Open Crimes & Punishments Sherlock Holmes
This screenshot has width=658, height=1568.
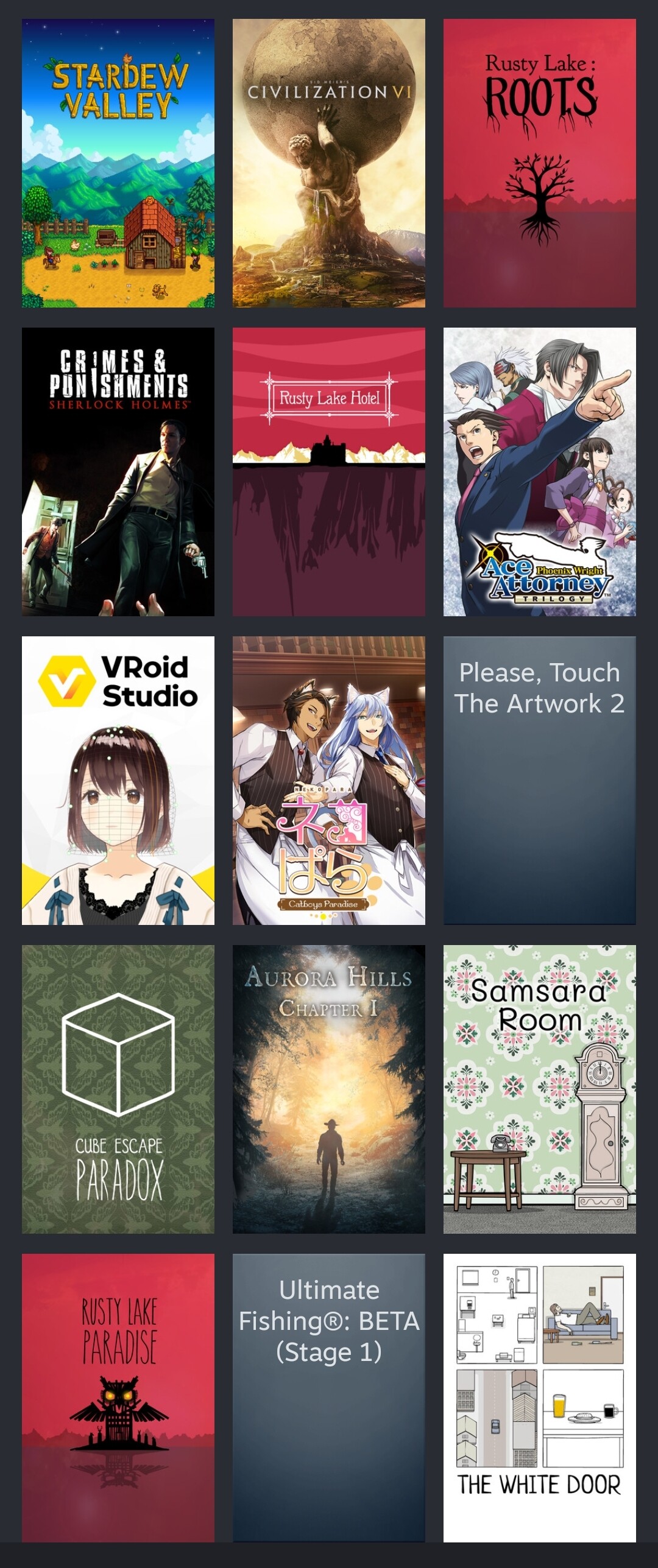pos(118,472)
